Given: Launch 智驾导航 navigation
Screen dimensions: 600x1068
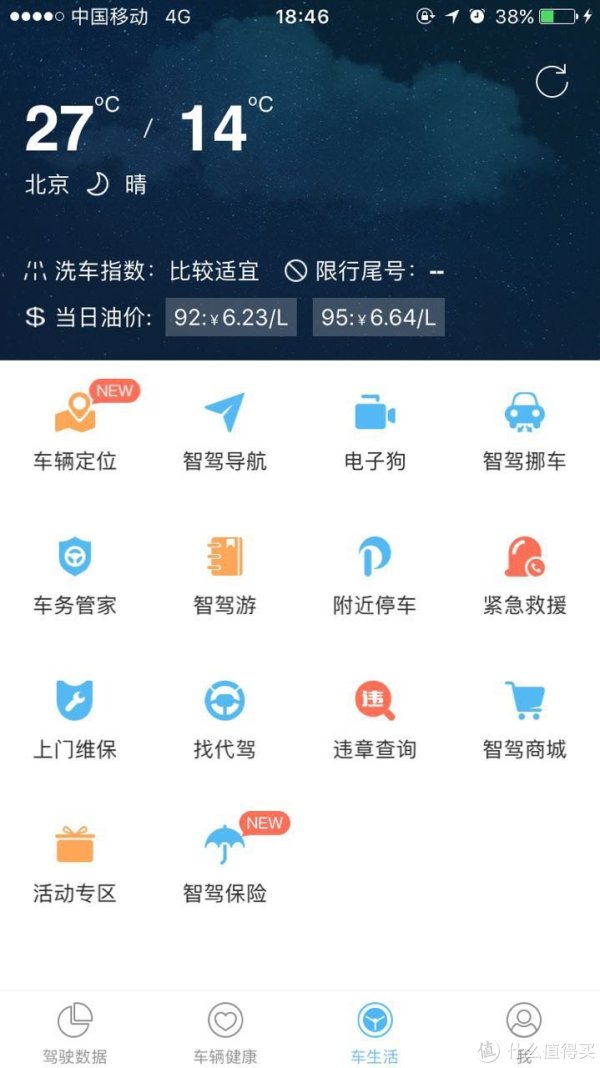Looking at the screenshot, I should (x=225, y=430).
